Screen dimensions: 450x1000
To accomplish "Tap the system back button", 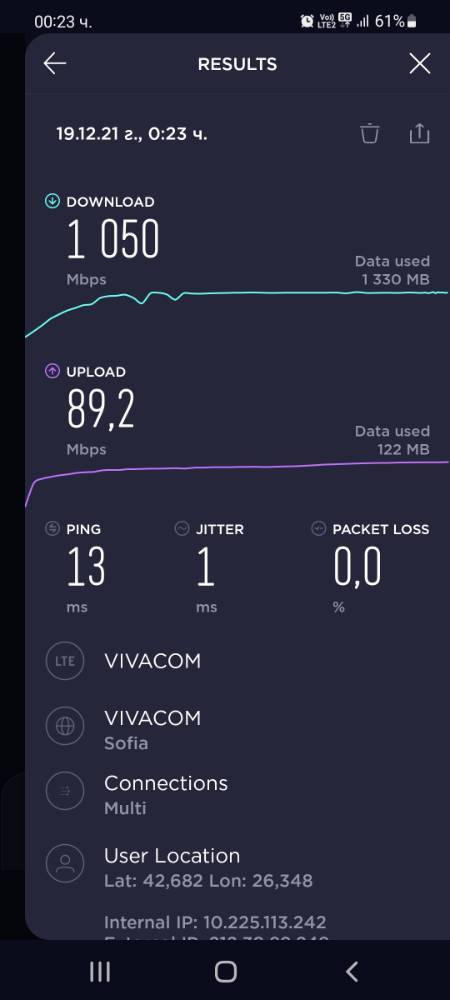I will 352,971.
